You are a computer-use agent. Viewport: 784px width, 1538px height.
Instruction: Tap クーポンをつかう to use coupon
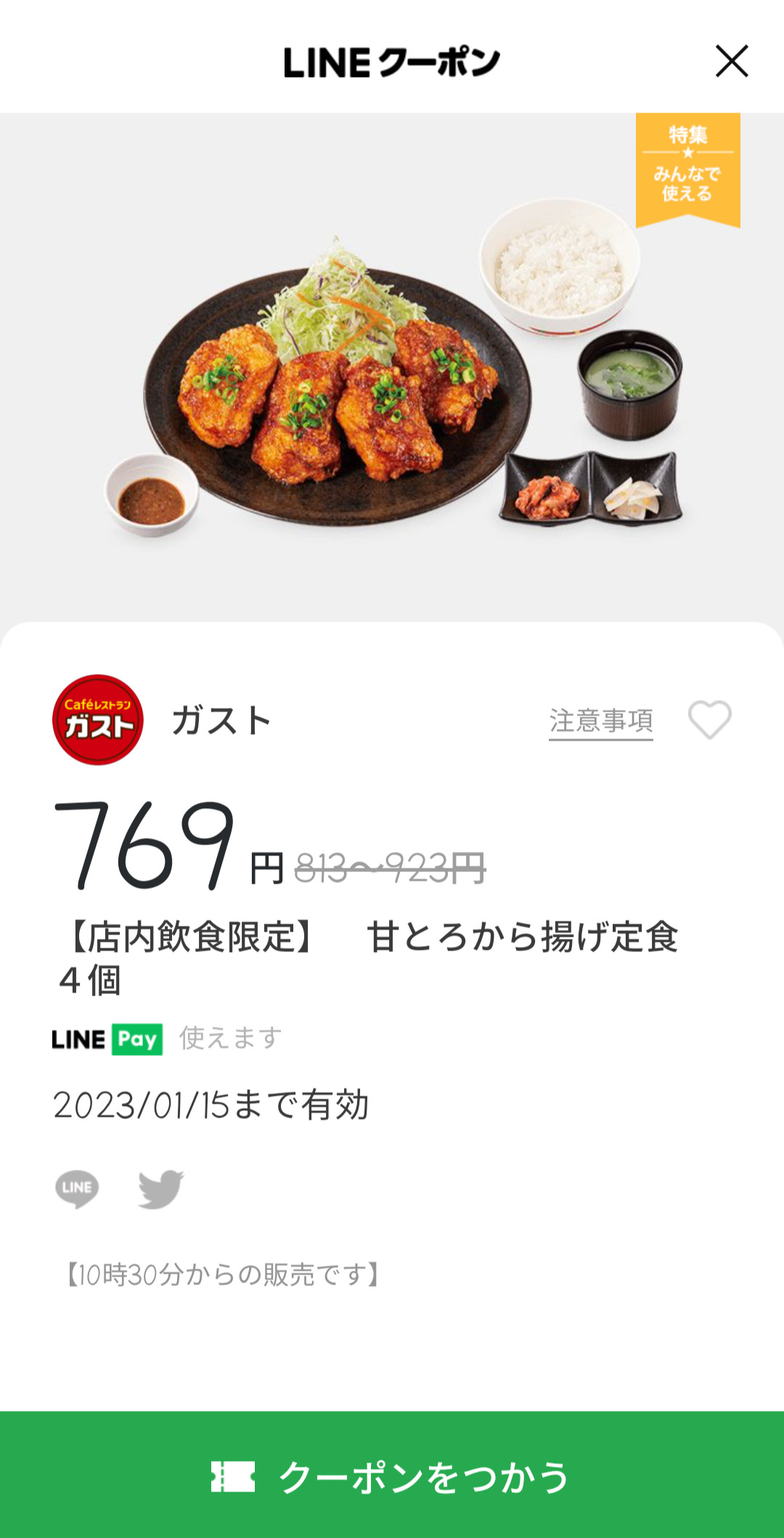392,1476
